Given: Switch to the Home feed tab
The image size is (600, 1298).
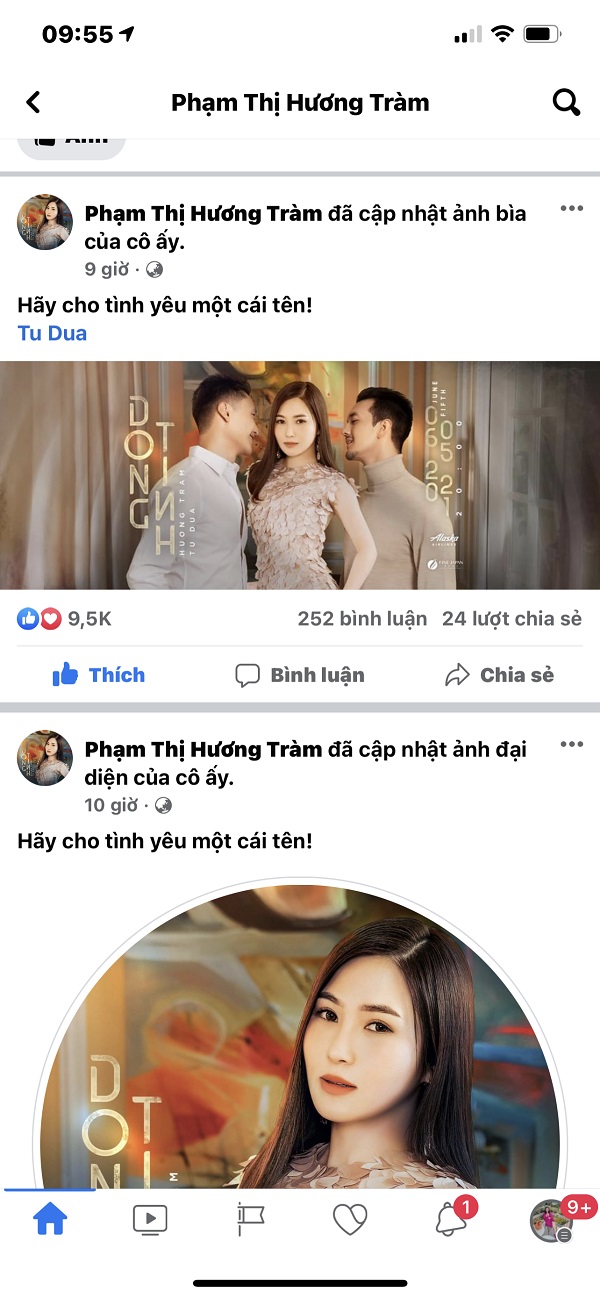Looking at the screenshot, I should 50,1218.
